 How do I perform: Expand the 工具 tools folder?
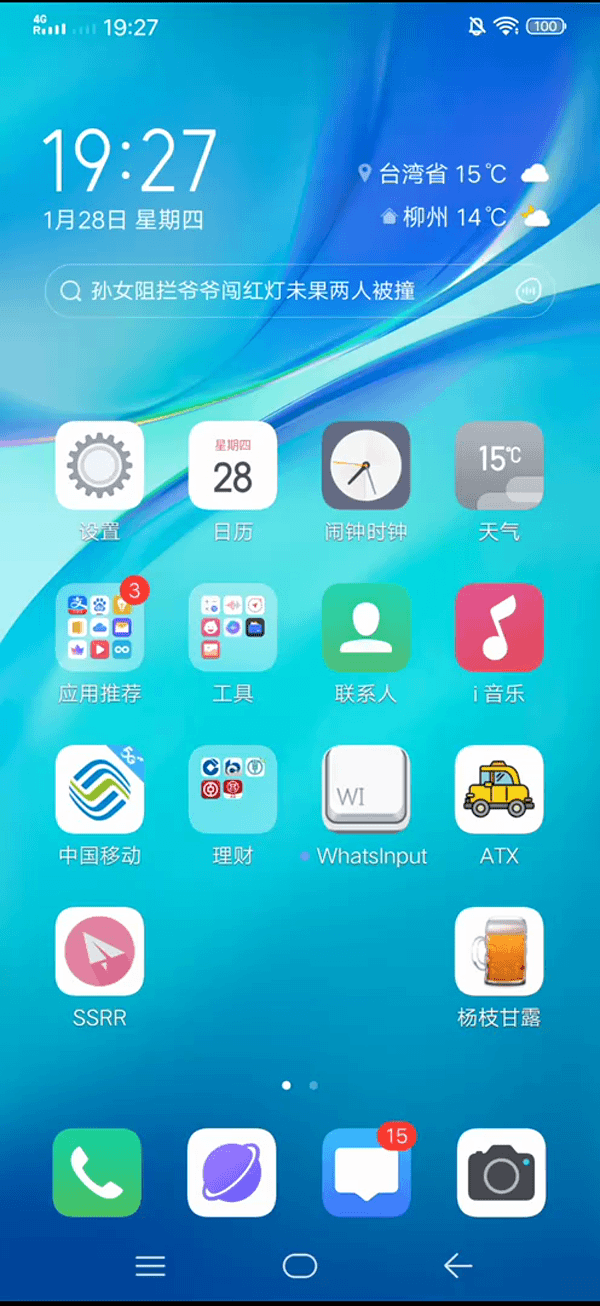pyautogui.click(x=232, y=628)
